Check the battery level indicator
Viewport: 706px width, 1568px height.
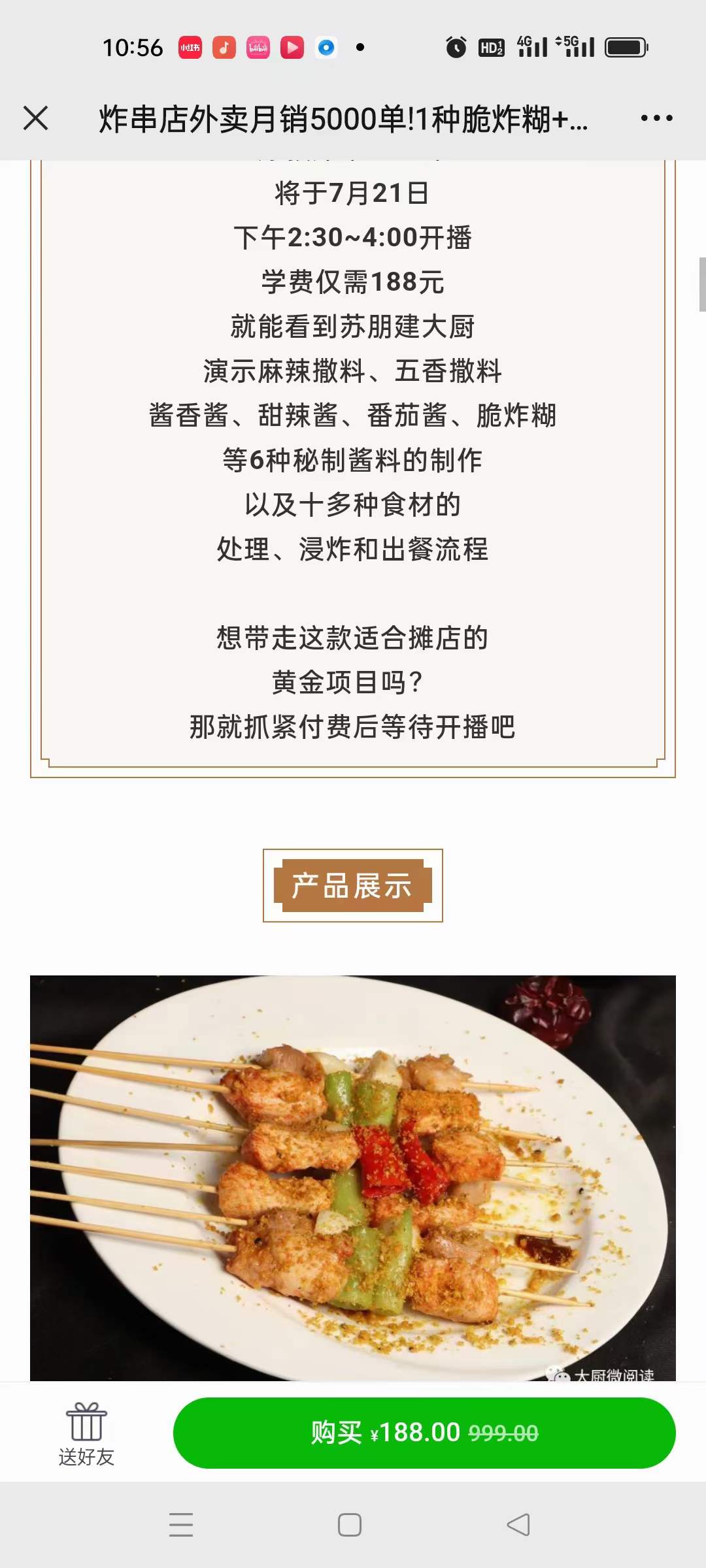pos(626,47)
